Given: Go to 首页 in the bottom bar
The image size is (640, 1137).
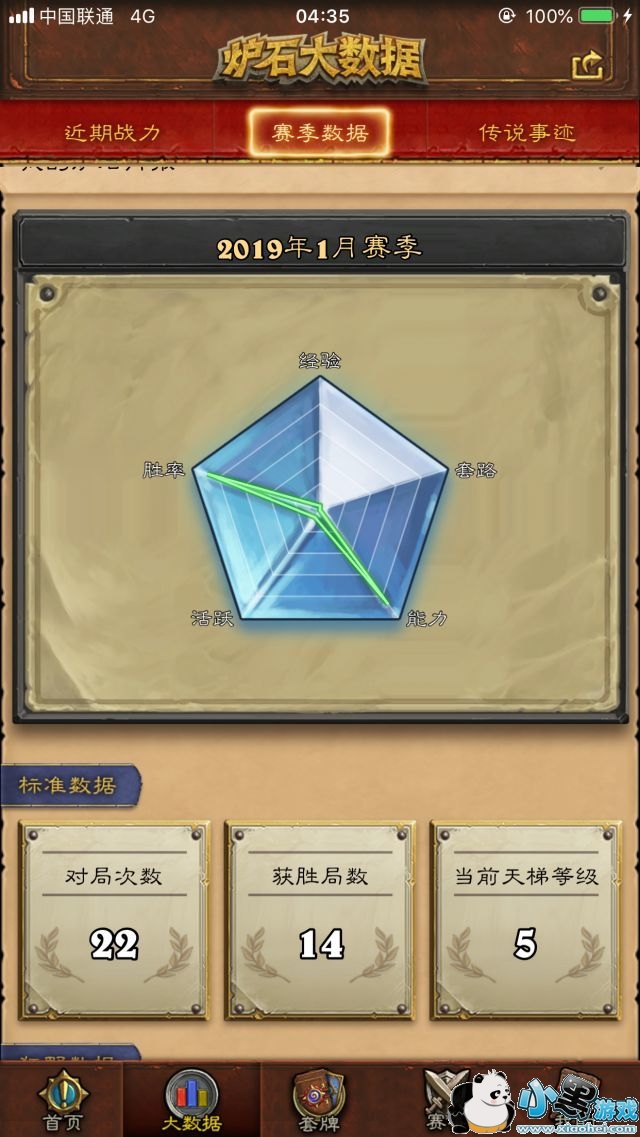Looking at the screenshot, I should tap(62, 1099).
